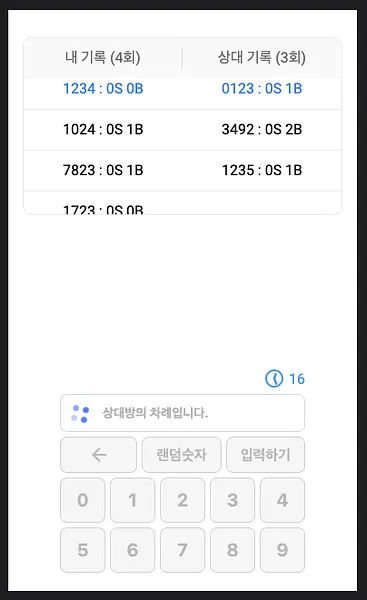
Task: Enter digit 2 on the keypad
Action: pos(183,500)
